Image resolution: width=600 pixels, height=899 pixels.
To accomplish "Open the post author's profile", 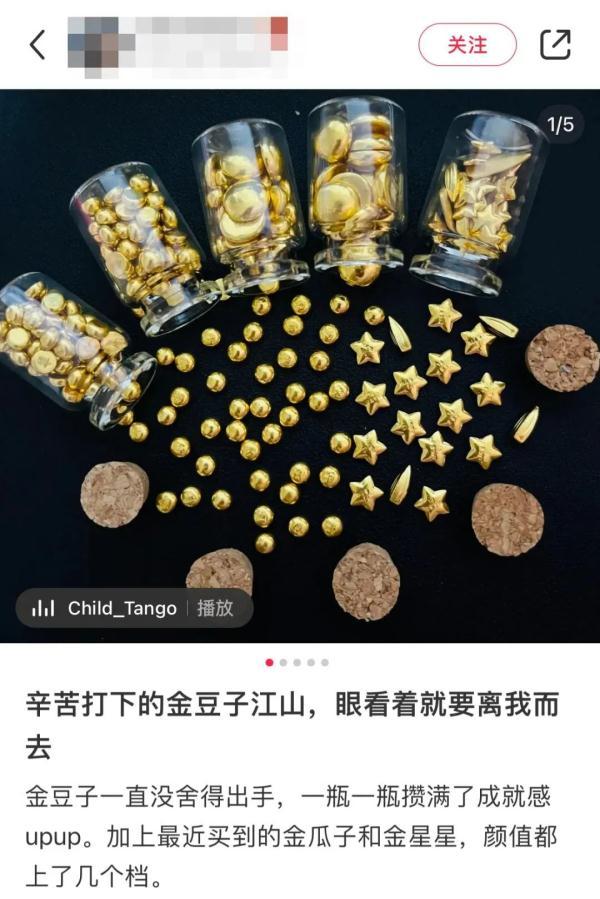I will coord(177,44).
